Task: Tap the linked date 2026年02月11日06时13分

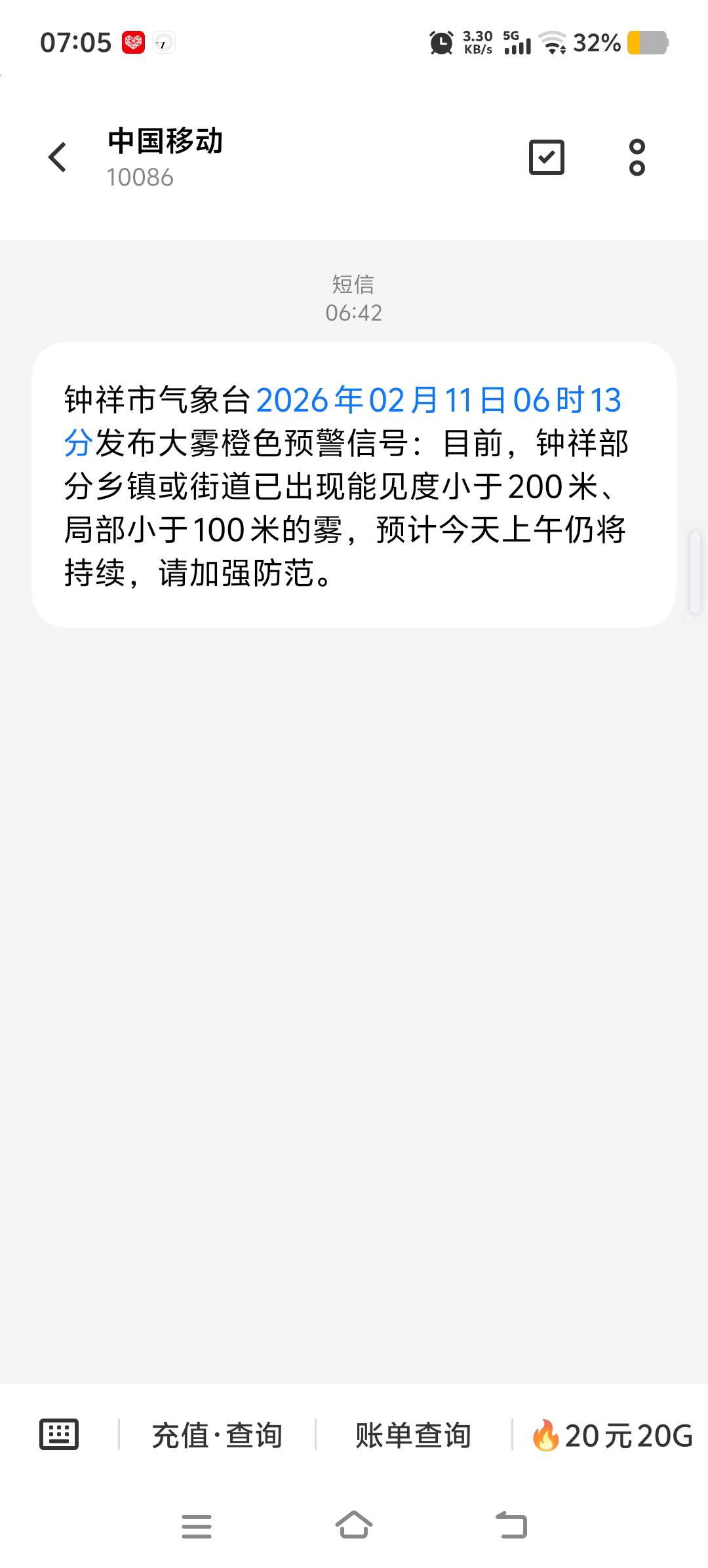Action: [x=438, y=401]
